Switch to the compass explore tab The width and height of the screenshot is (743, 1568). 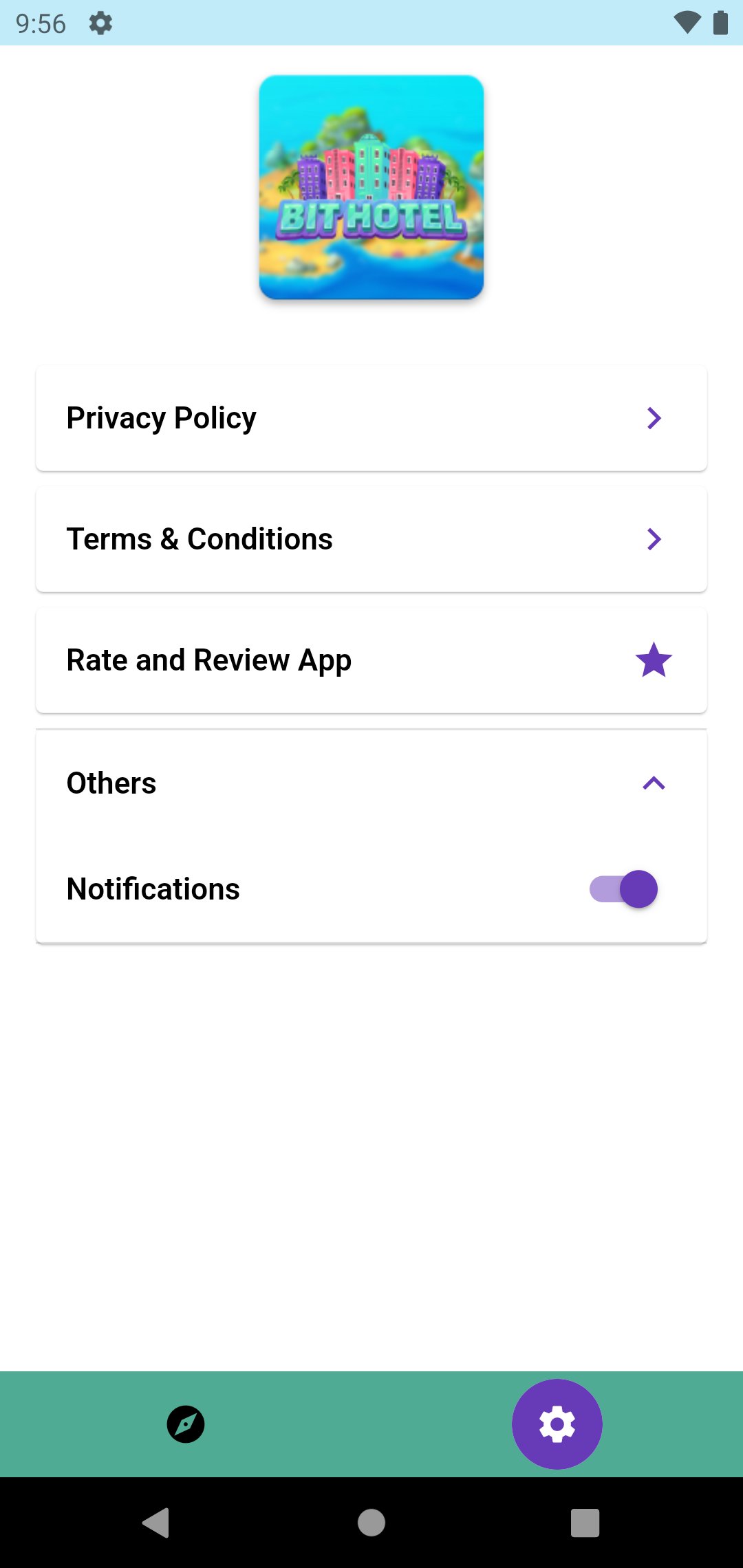click(186, 1424)
